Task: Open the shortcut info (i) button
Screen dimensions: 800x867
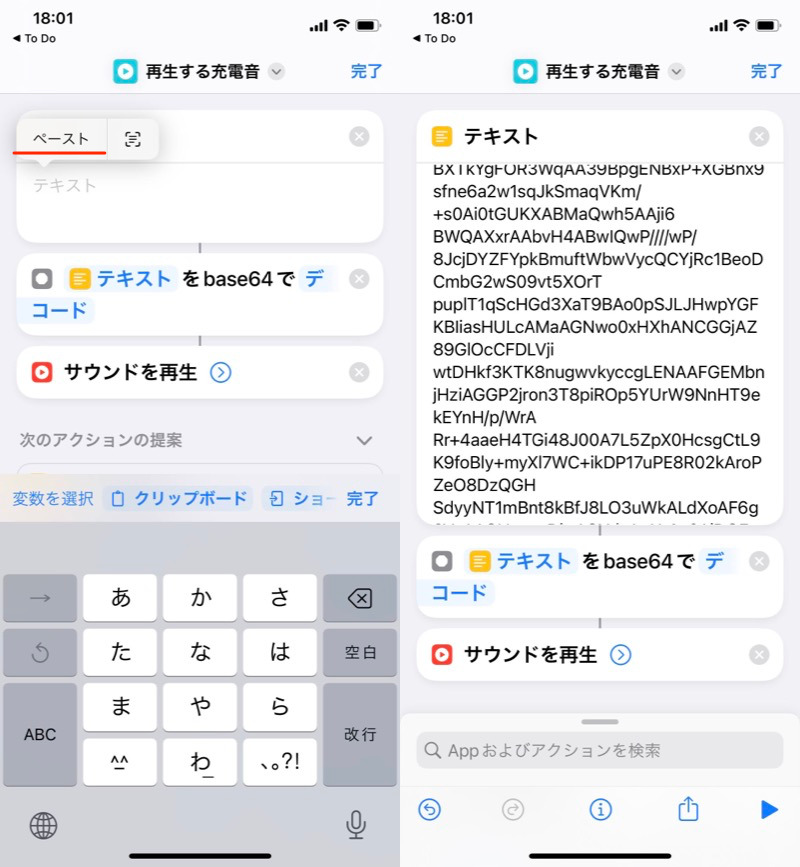Action: [x=600, y=809]
